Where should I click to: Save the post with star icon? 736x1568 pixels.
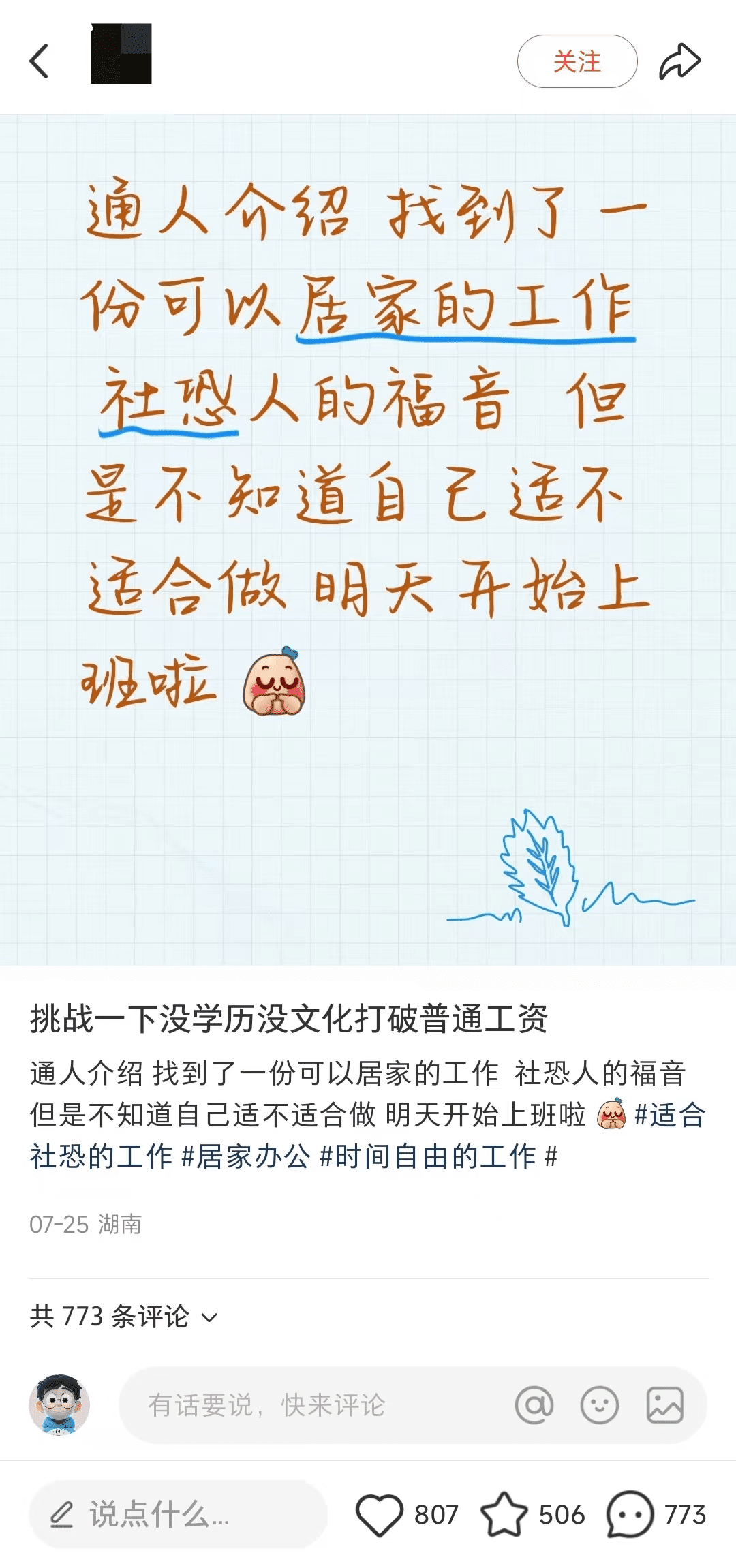(504, 1514)
